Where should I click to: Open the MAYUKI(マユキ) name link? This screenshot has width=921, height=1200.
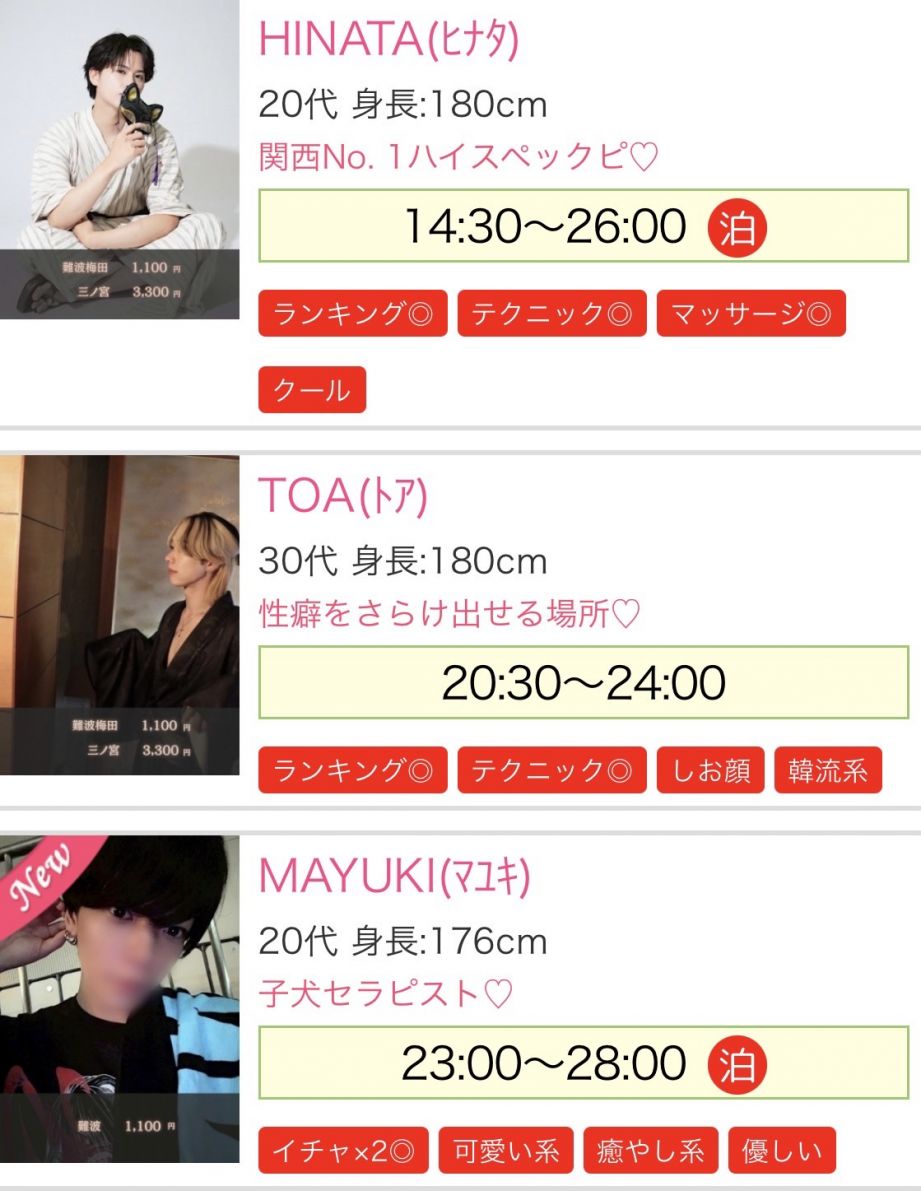(394, 877)
